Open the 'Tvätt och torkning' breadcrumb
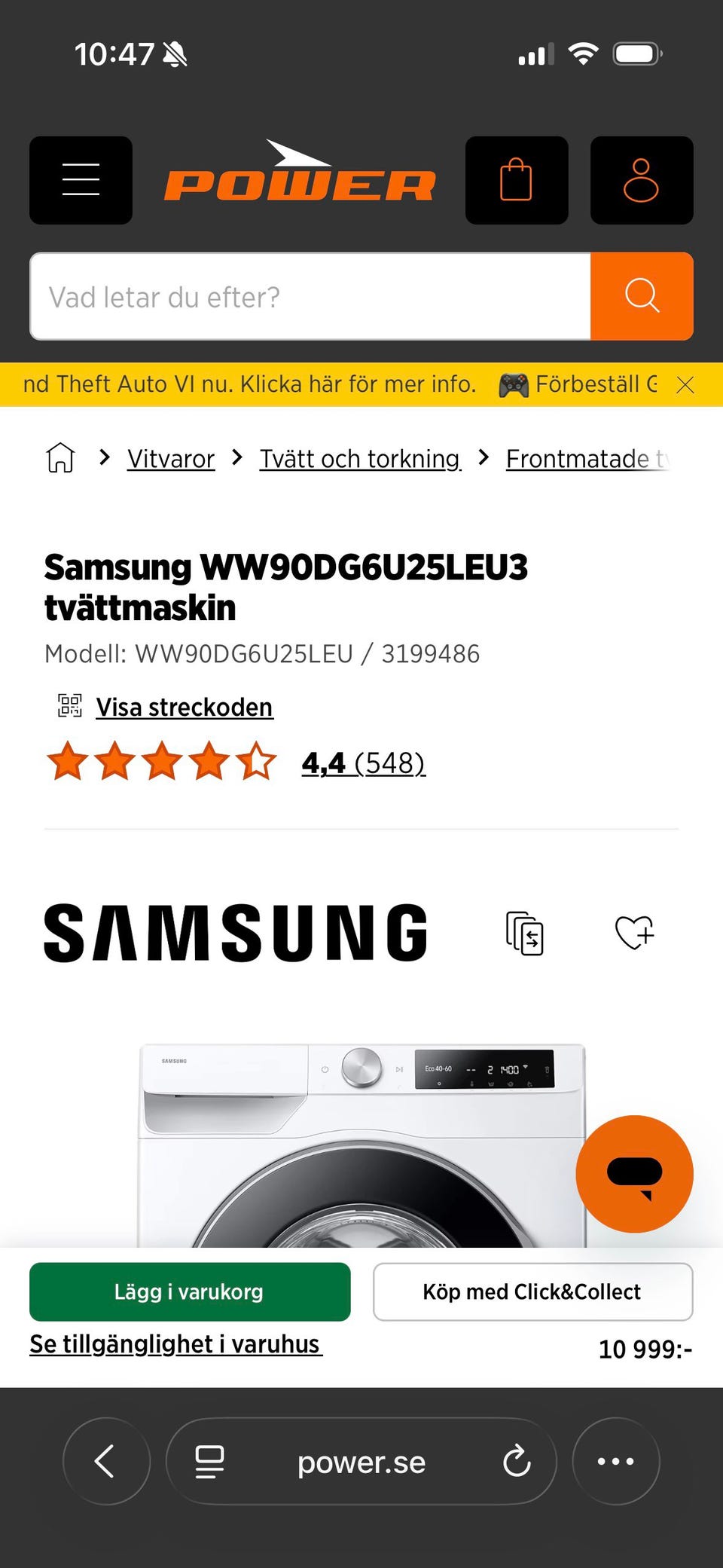This screenshot has height=1568, width=723. pyautogui.click(x=360, y=458)
